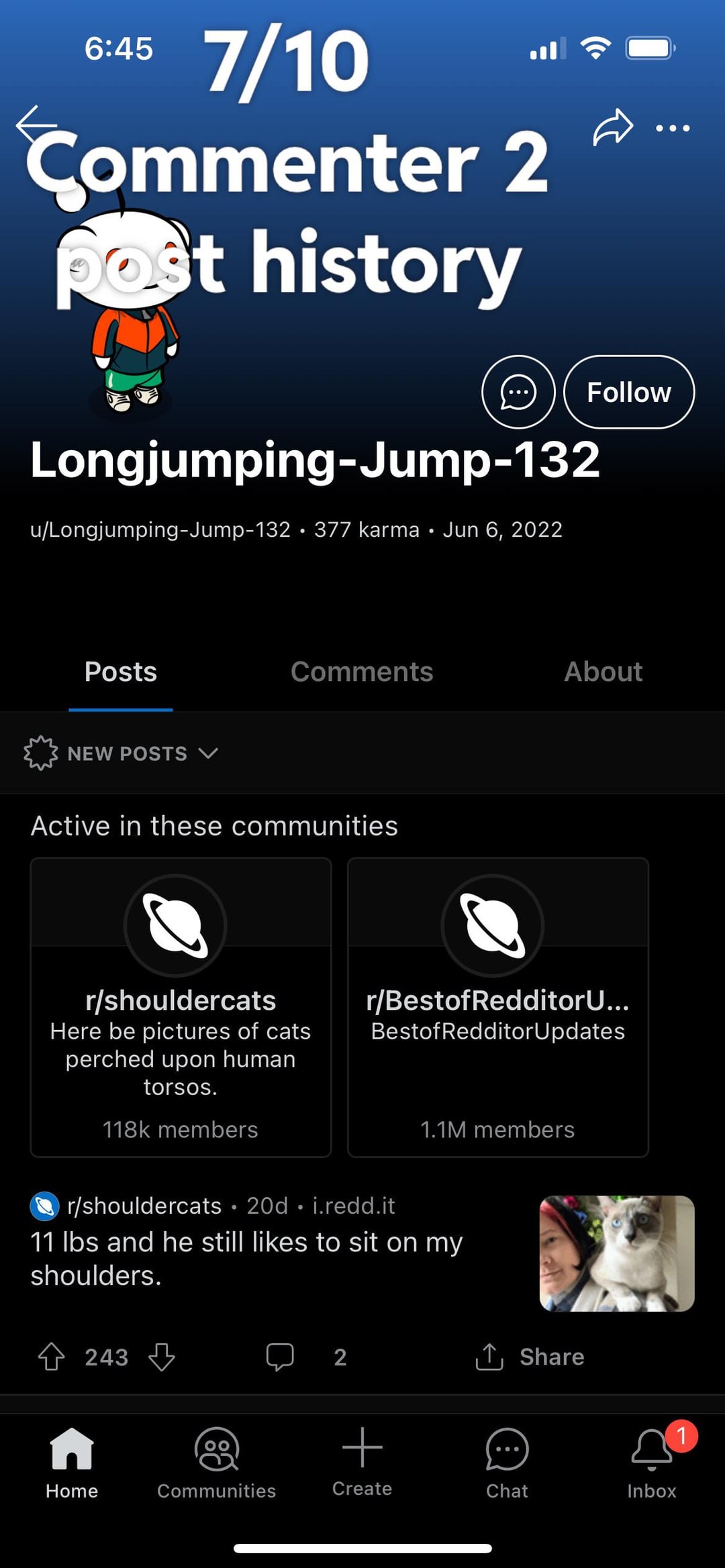Upvote the 11 lbs shoulder cat post
The height and width of the screenshot is (1568, 725).
tap(51, 1357)
